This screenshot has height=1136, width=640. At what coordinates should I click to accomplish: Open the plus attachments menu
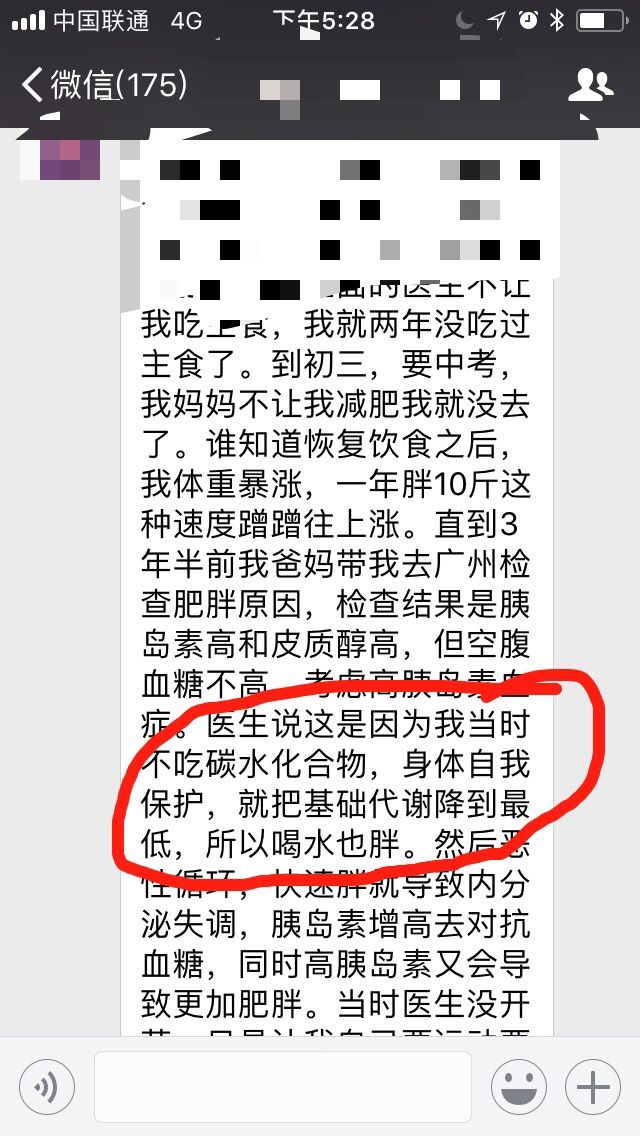(593, 1087)
